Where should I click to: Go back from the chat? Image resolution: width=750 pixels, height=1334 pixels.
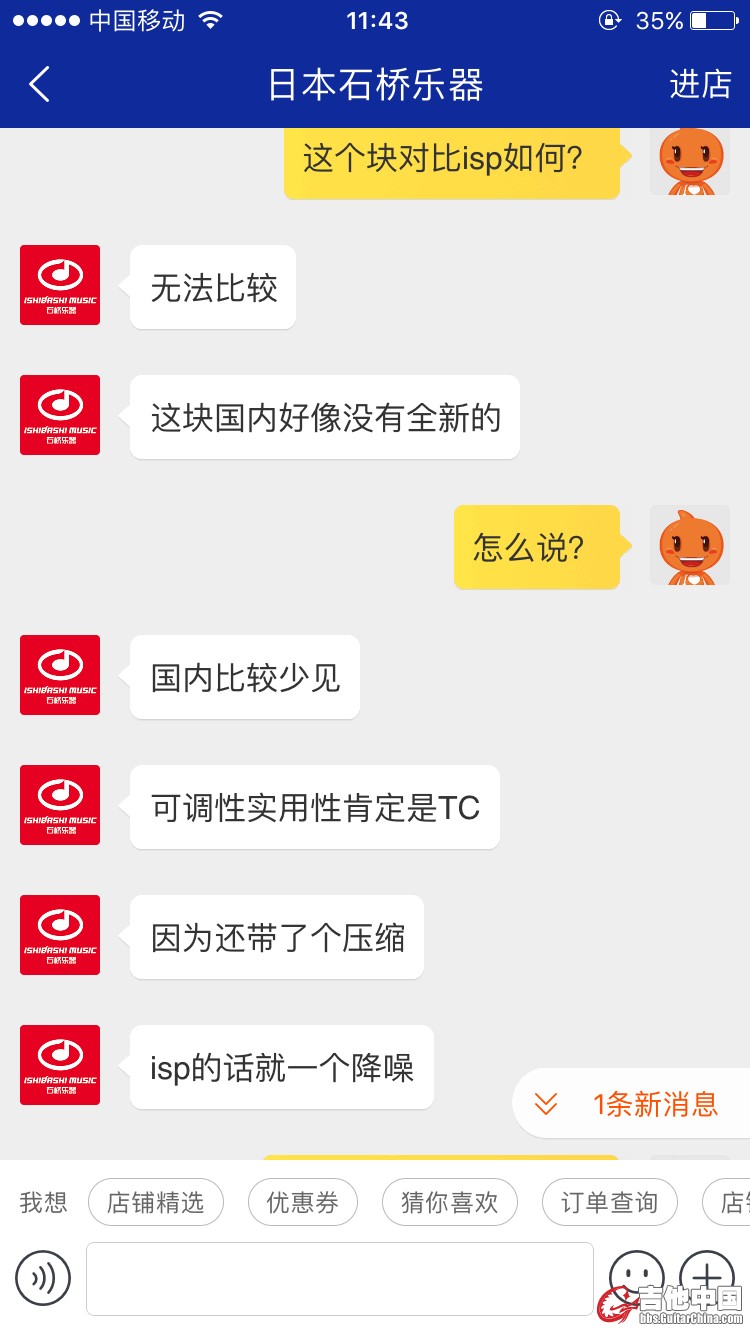click(40, 85)
